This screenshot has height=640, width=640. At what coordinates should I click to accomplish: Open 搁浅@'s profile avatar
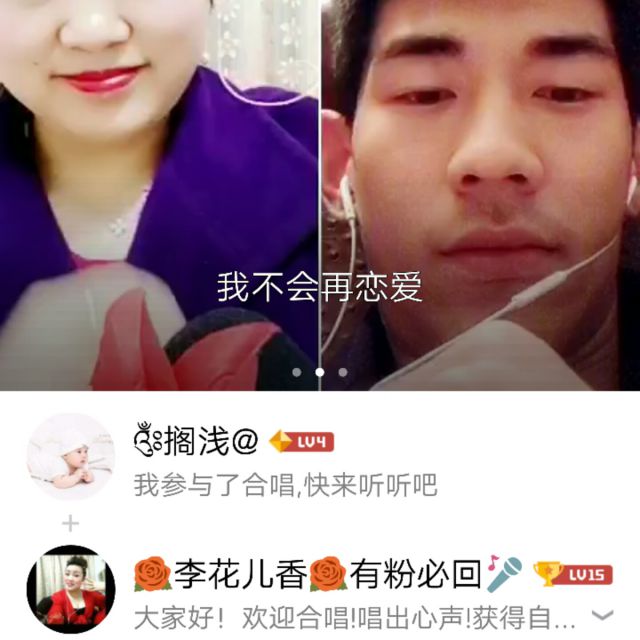[x=70, y=458]
